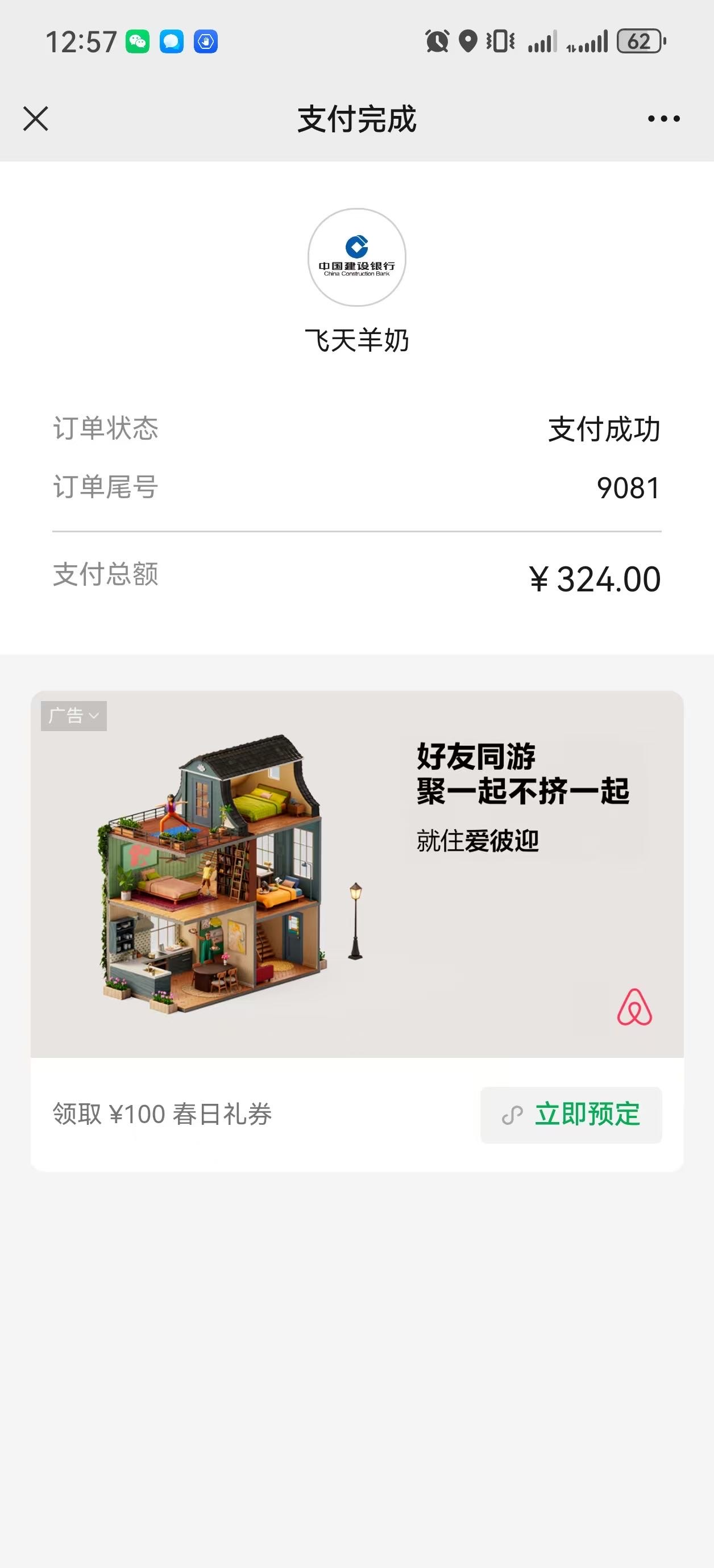Expand the 广告 ad options dropdown

(x=74, y=716)
